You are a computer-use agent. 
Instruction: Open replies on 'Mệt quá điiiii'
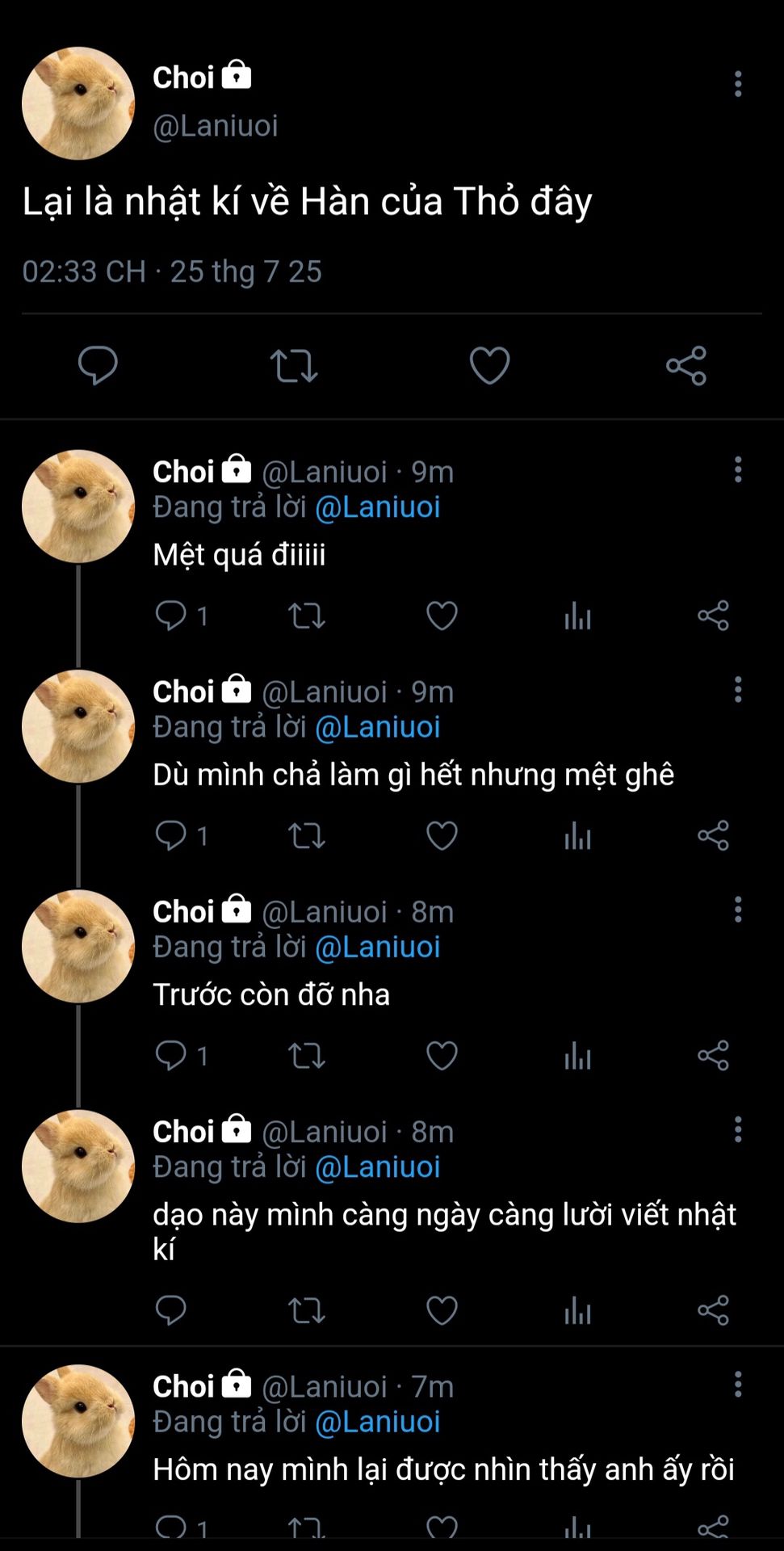170,616
